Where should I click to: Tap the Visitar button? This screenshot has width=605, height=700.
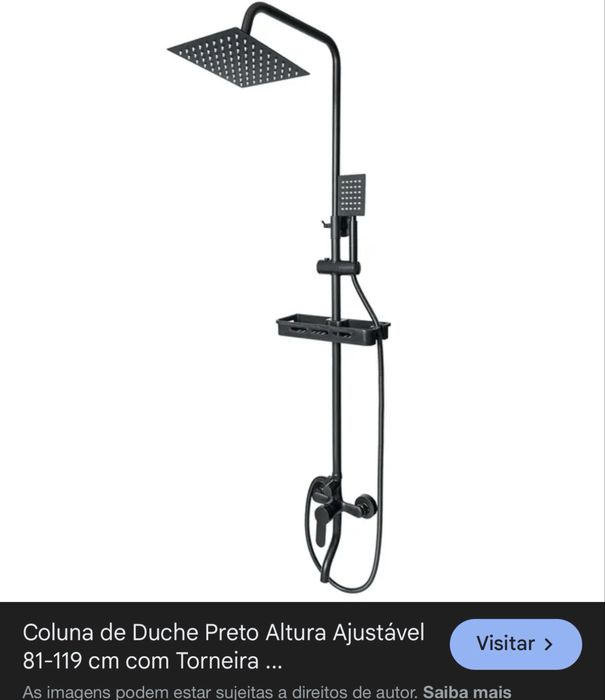(515, 644)
